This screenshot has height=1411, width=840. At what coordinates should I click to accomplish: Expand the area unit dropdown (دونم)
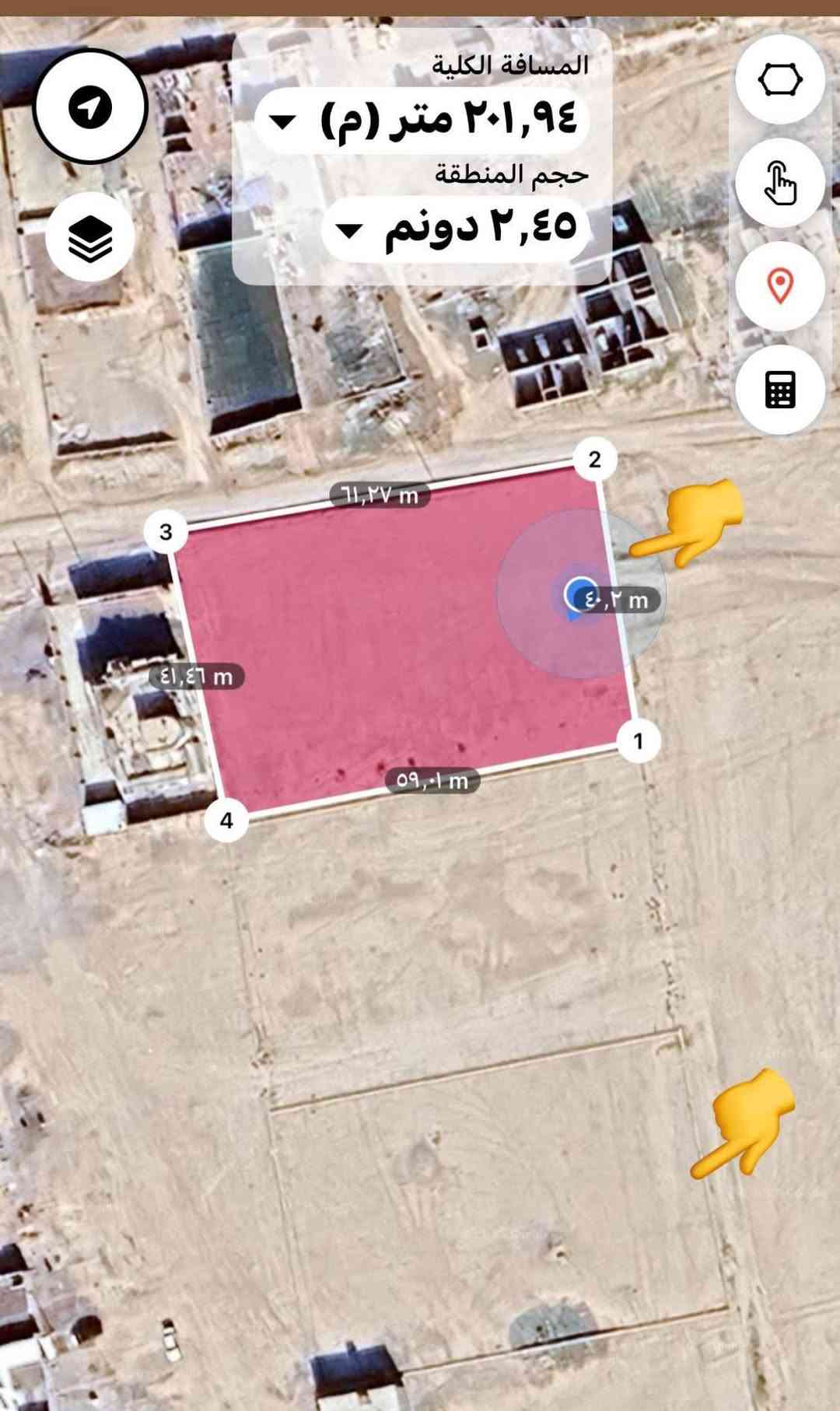click(x=349, y=229)
